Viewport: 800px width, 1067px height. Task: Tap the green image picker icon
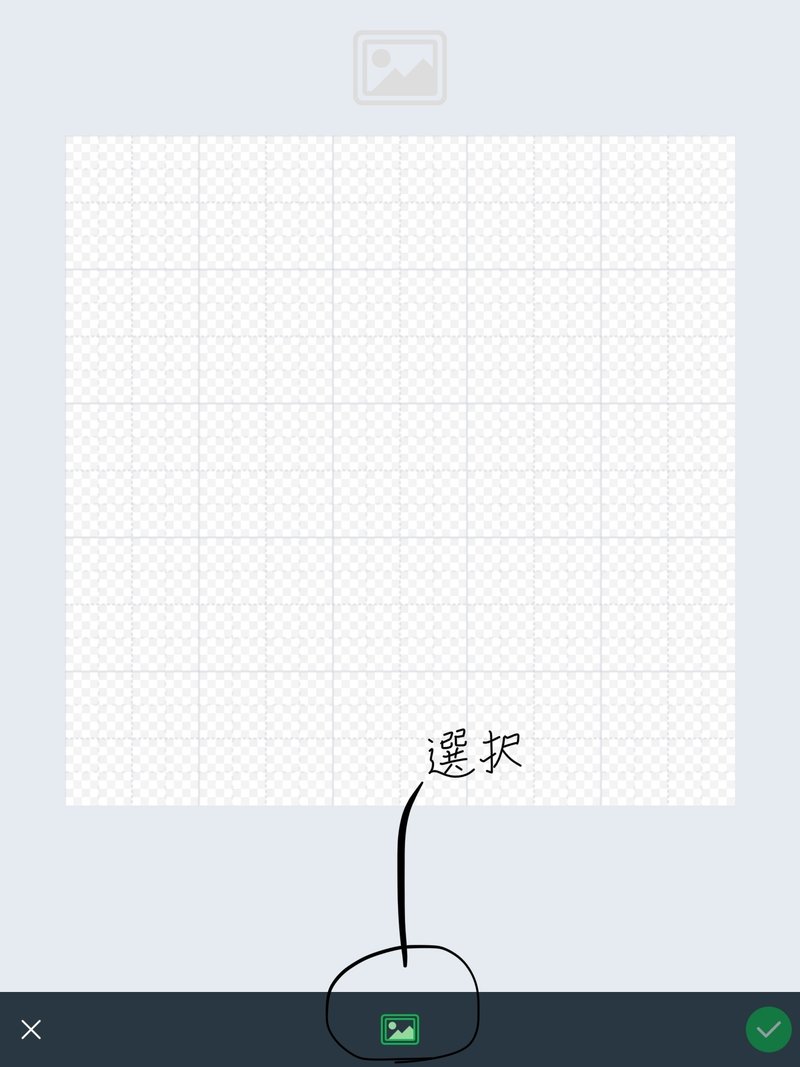pyautogui.click(x=400, y=1029)
